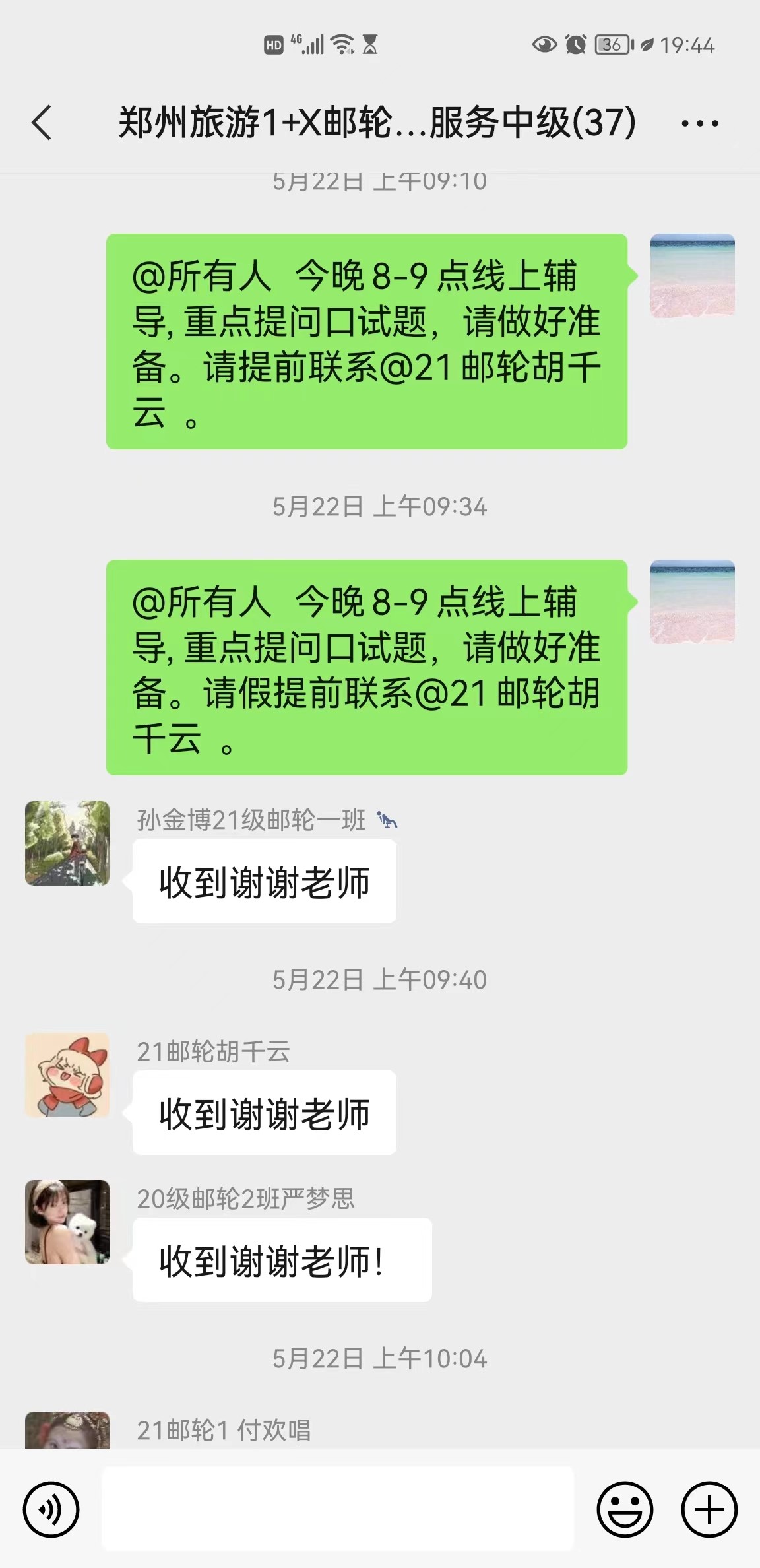Go back from the group chat

click(x=42, y=123)
